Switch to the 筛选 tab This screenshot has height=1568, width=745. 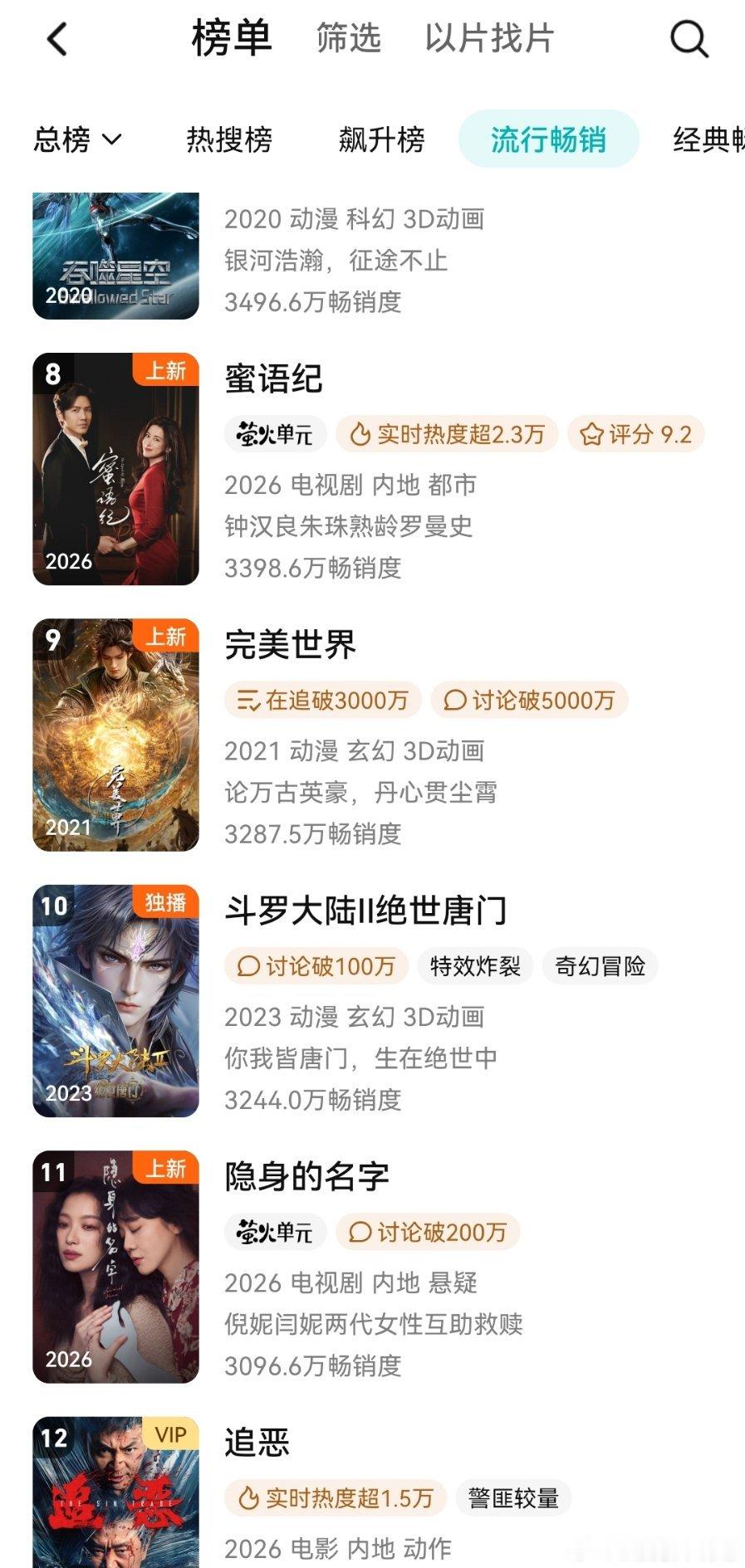(x=348, y=38)
